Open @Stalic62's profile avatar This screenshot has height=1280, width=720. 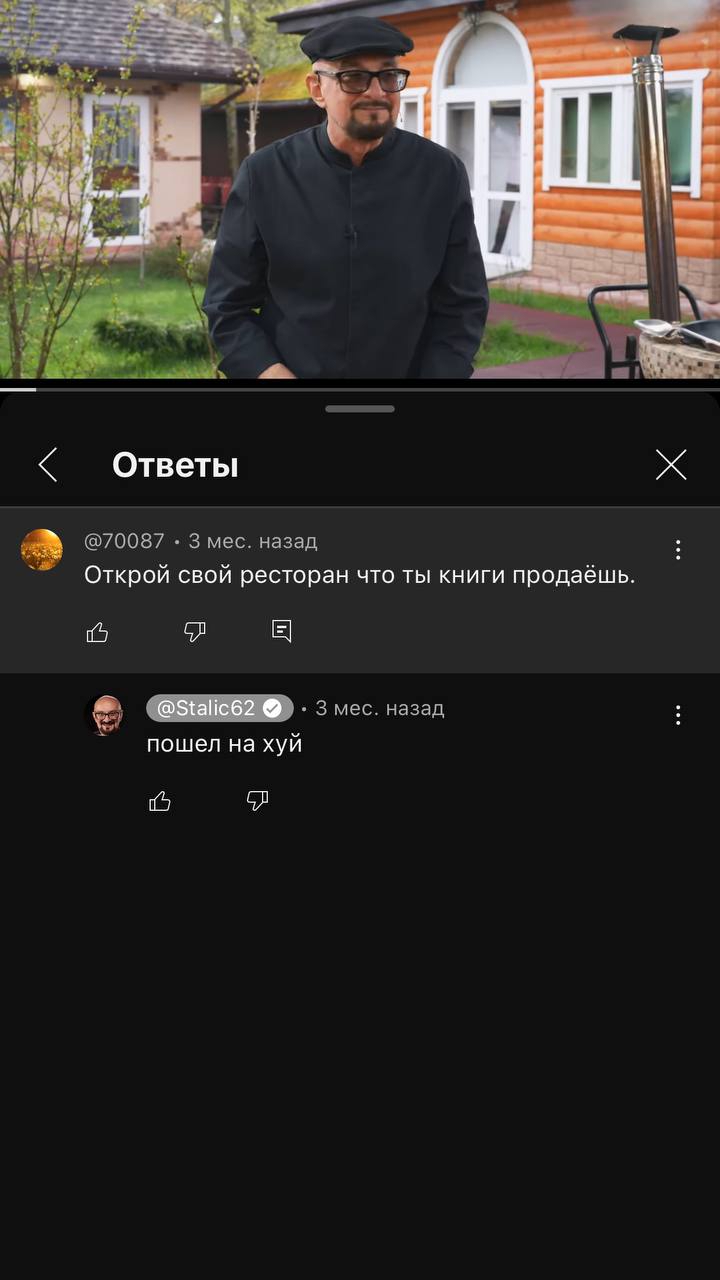pyautogui.click(x=108, y=716)
